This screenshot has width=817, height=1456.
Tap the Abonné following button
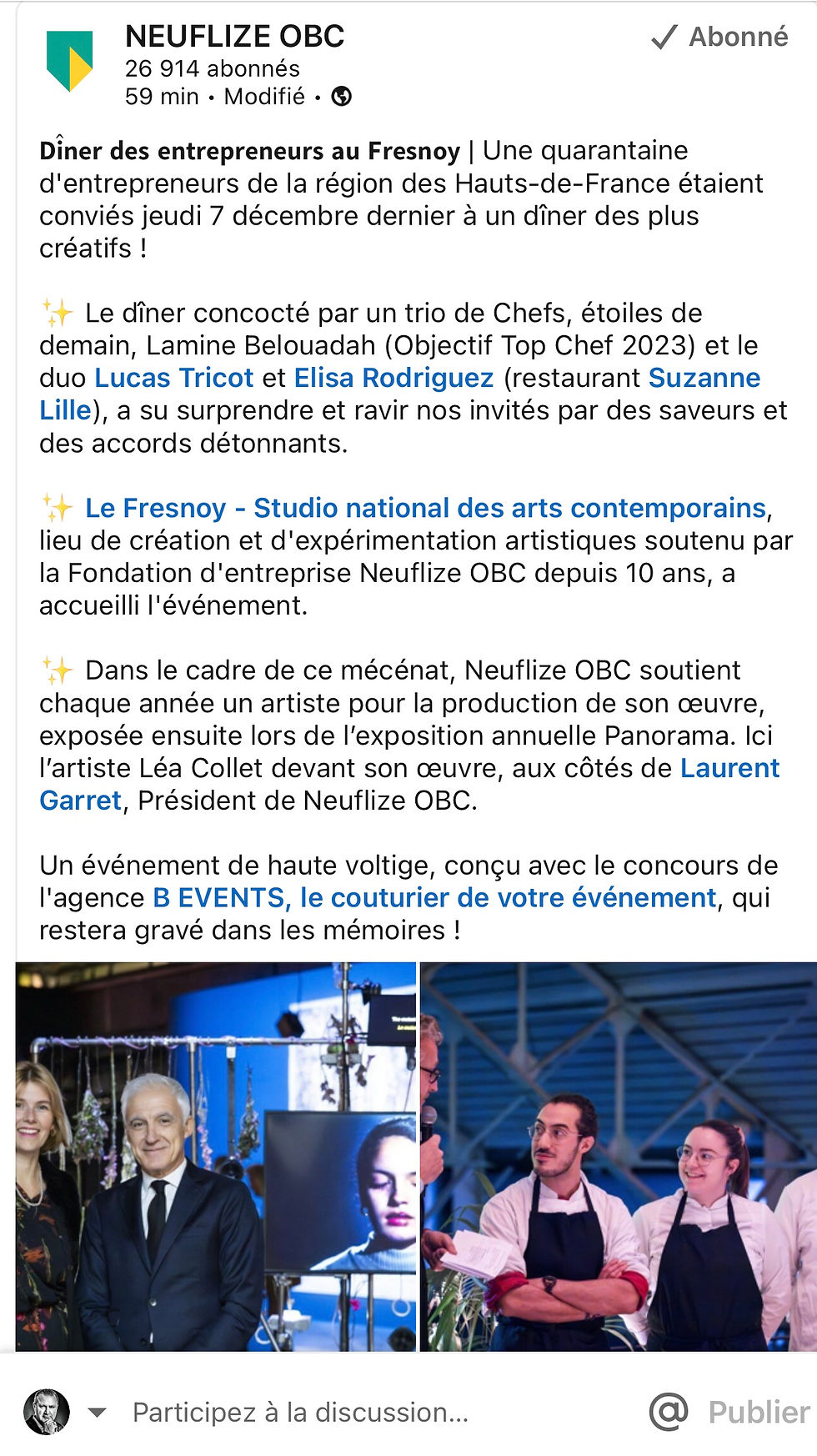point(719,37)
